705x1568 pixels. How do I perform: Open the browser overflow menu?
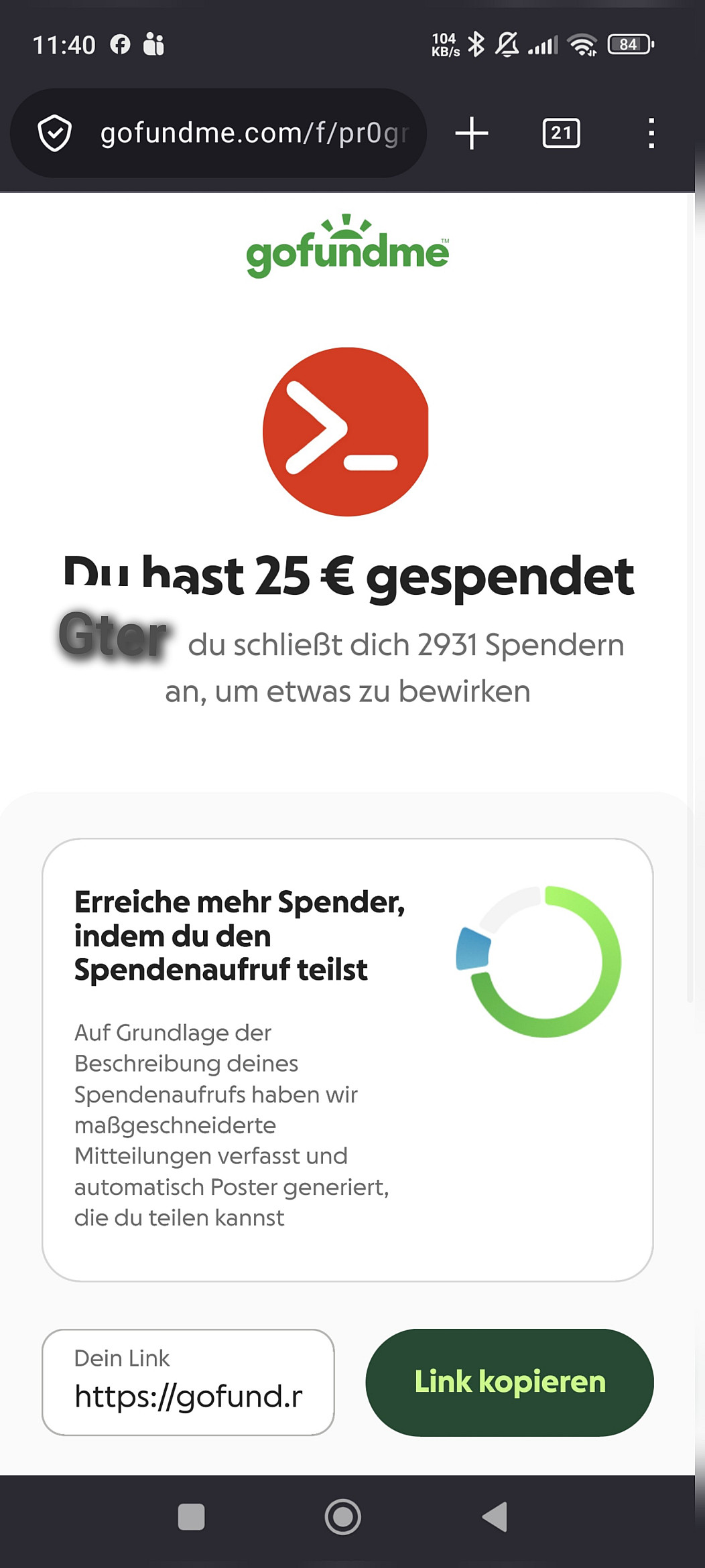coord(651,133)
